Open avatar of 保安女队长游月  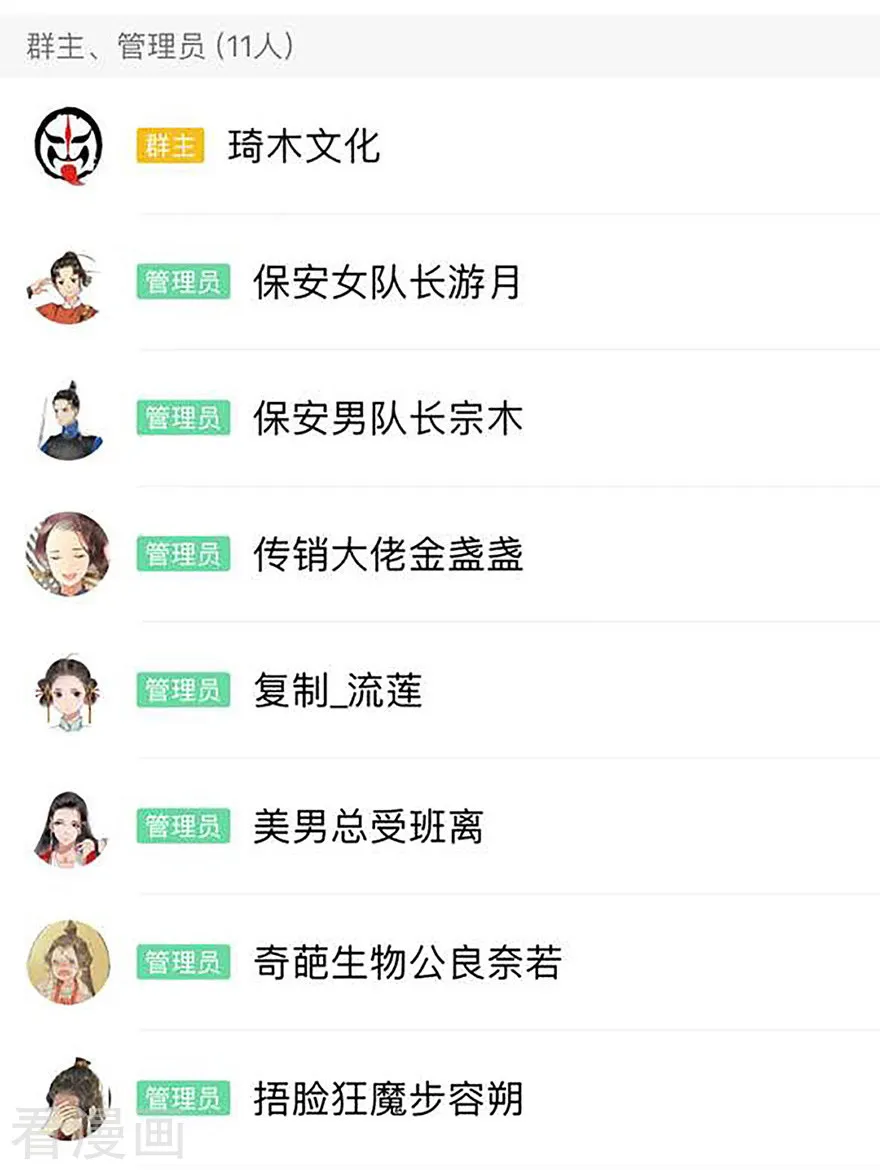pos(67,282)
